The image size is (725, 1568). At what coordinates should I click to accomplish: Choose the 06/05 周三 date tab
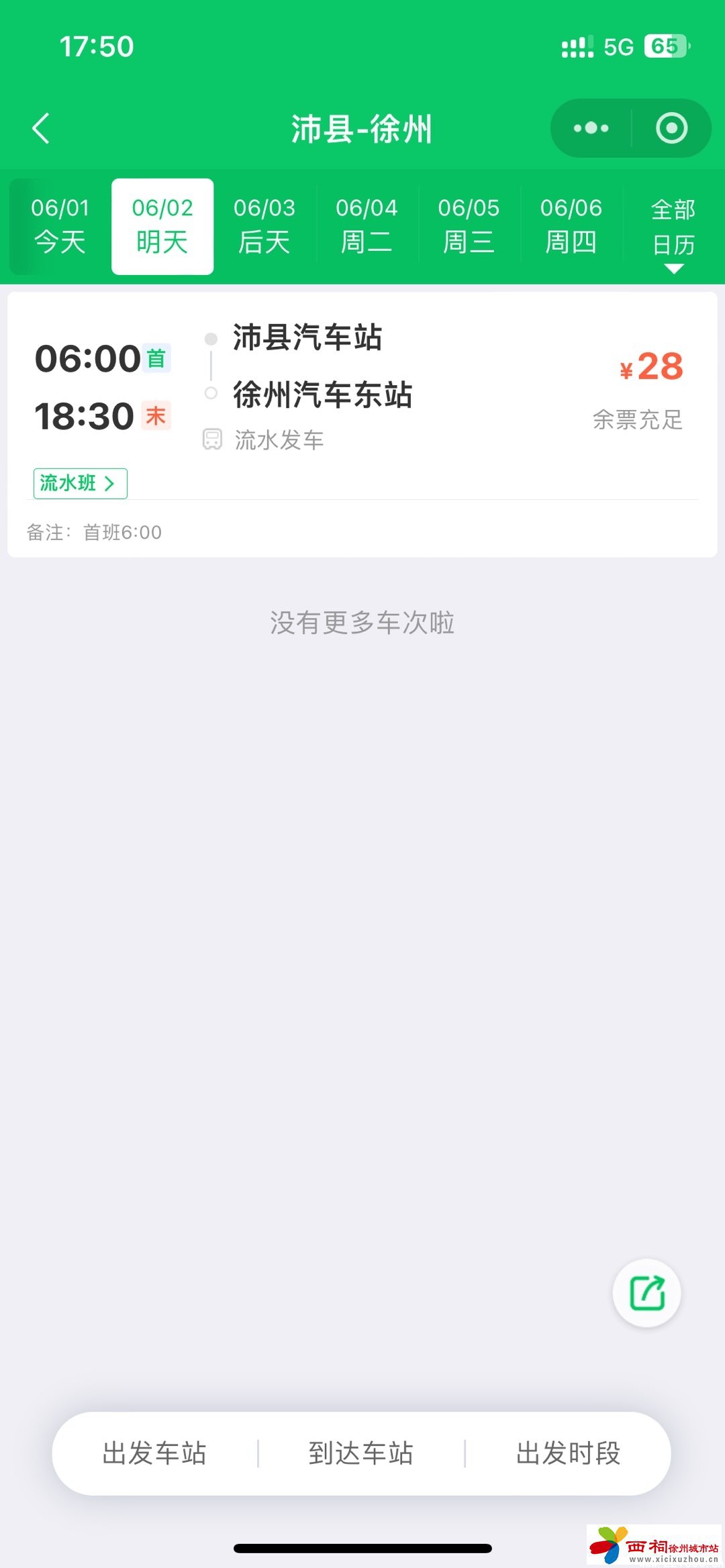469,226
